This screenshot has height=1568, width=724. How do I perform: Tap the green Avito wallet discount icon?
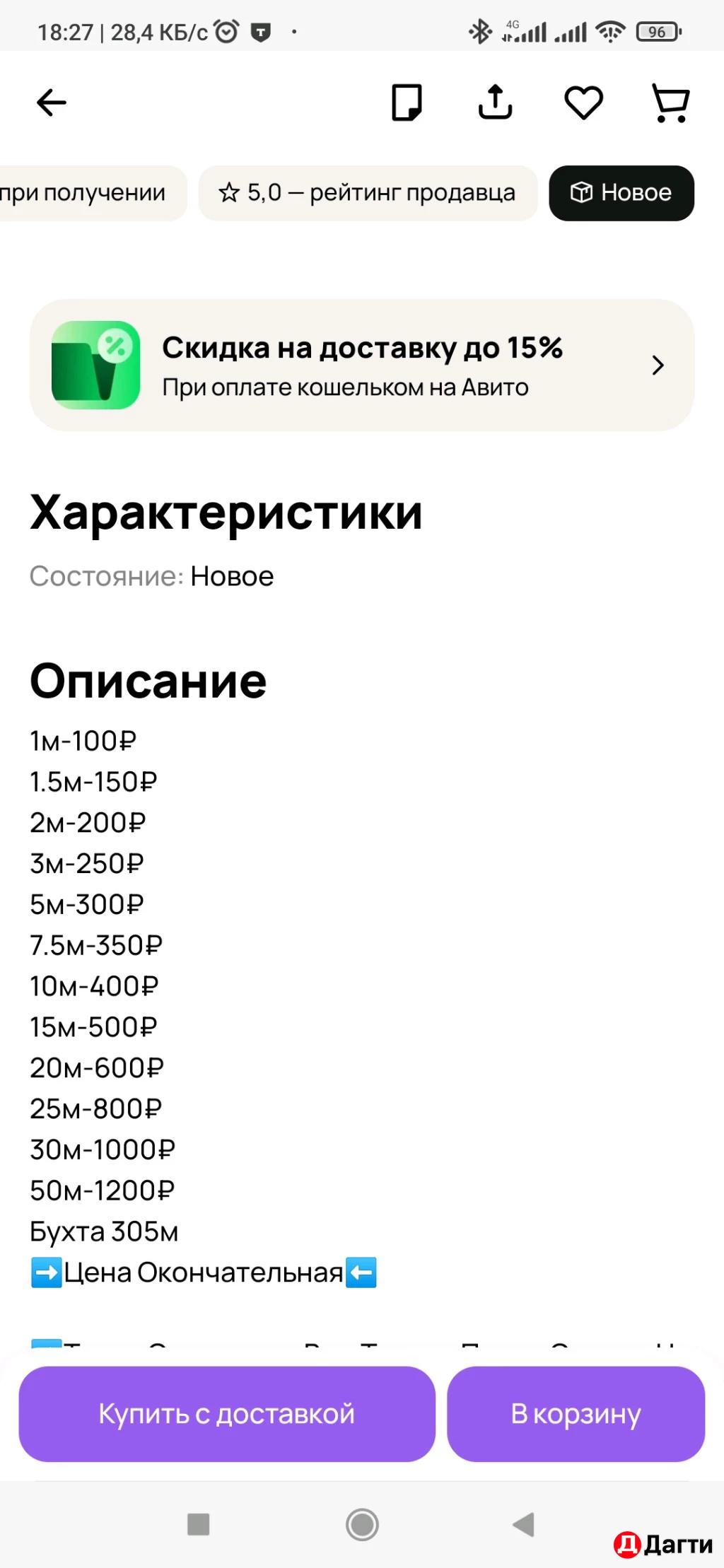click(94, 365)
